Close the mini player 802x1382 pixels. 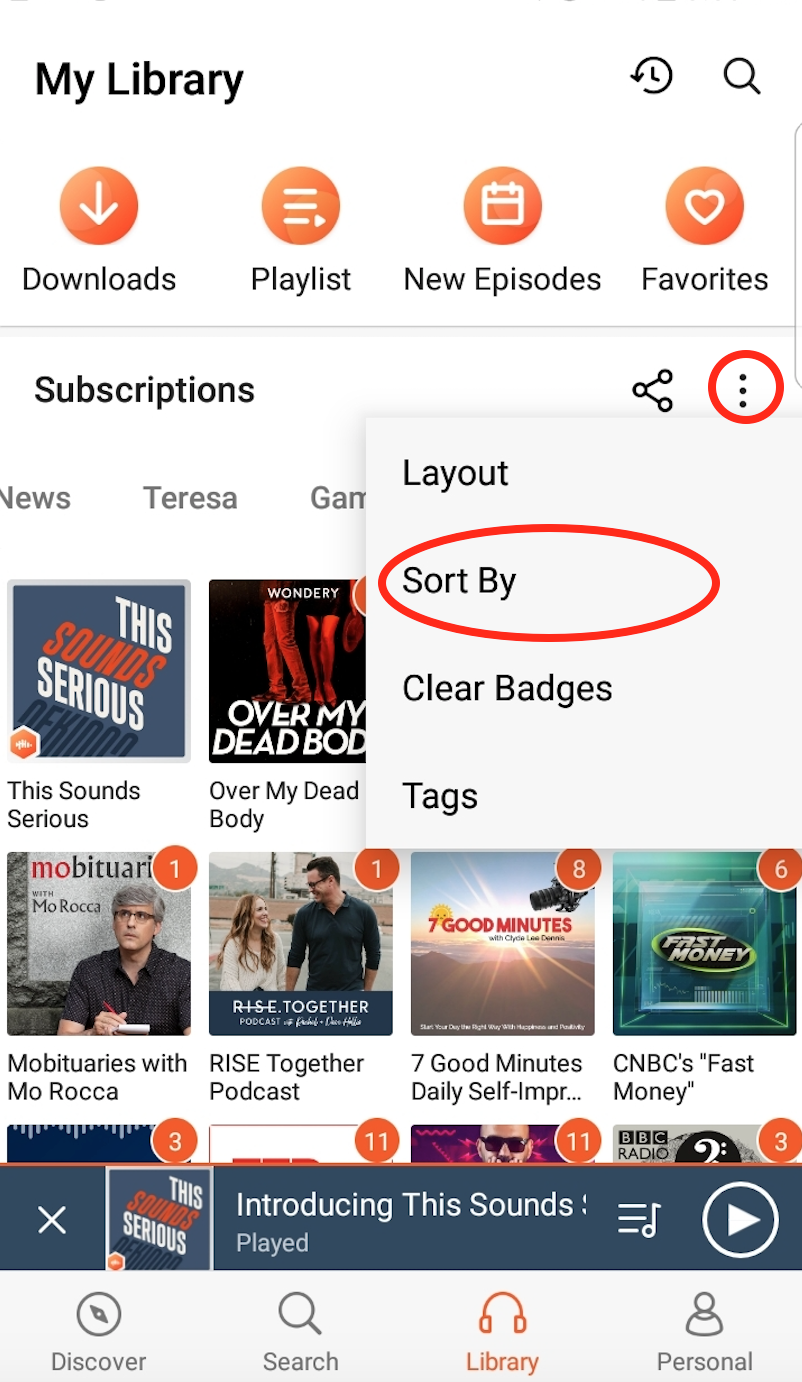52,1220
